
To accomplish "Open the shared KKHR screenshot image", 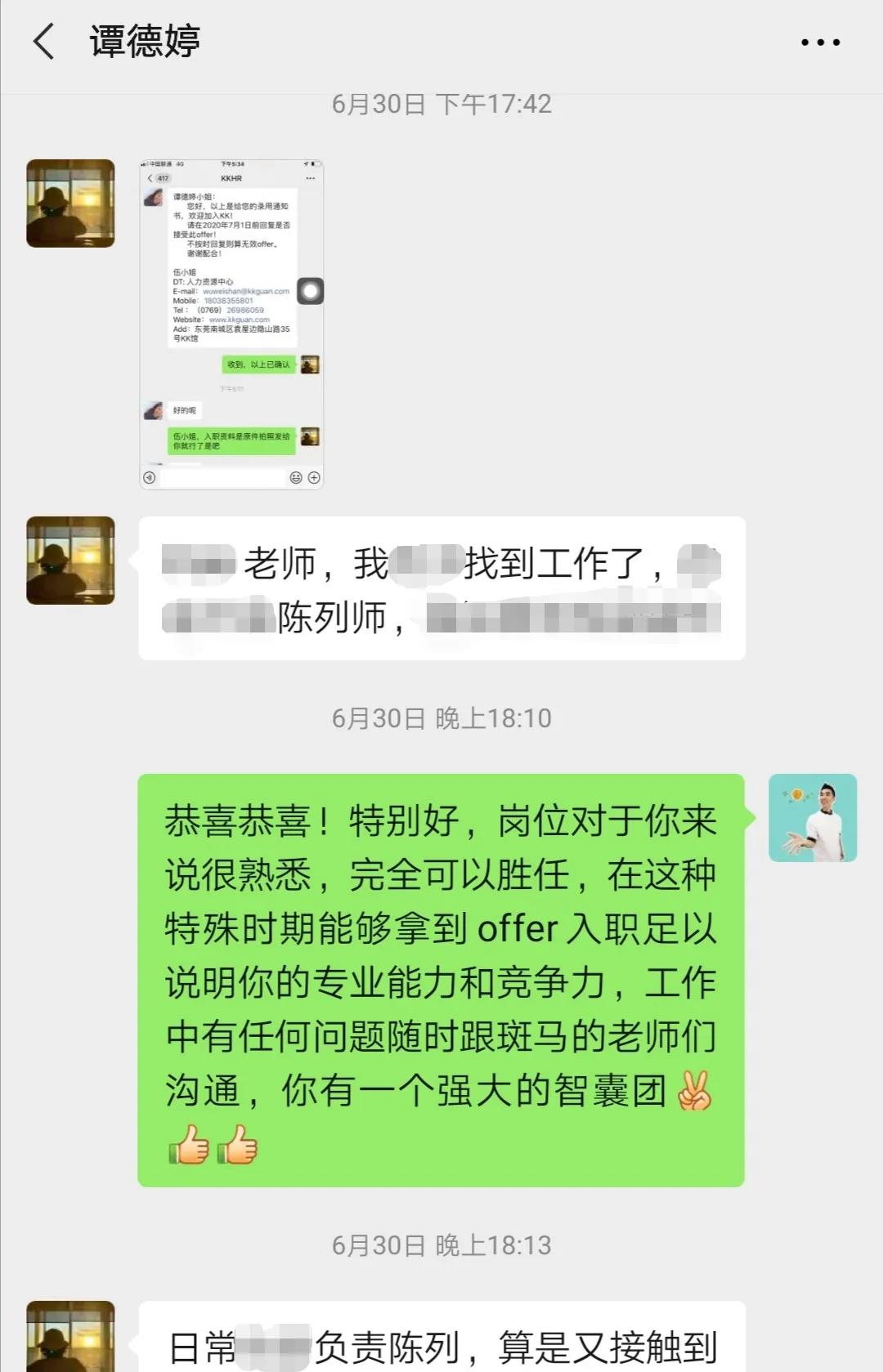I will coord(231,324).
